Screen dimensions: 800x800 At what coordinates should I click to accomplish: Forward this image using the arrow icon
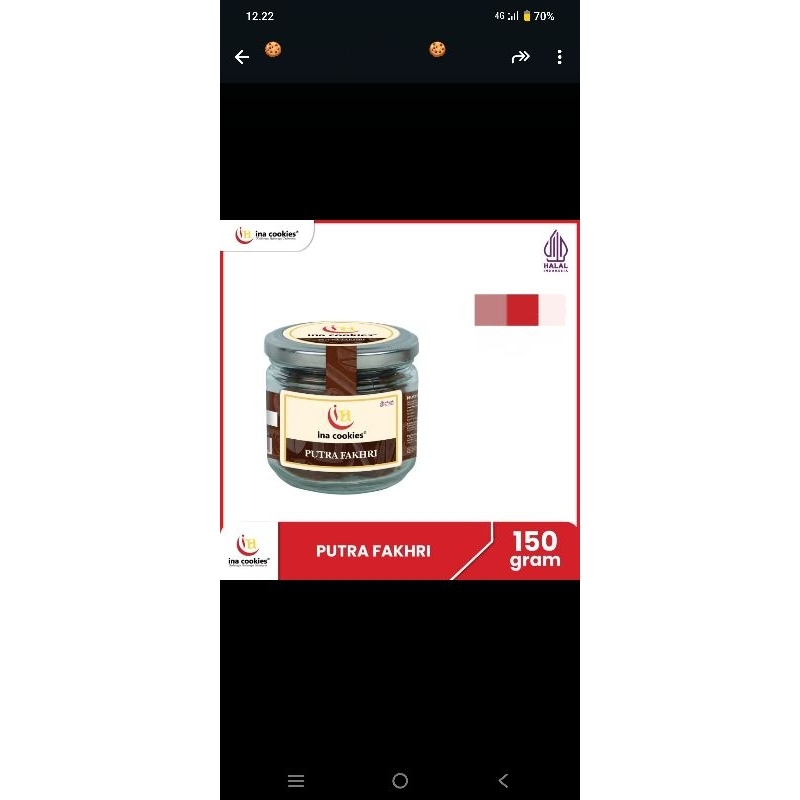[x=520, y=57]
